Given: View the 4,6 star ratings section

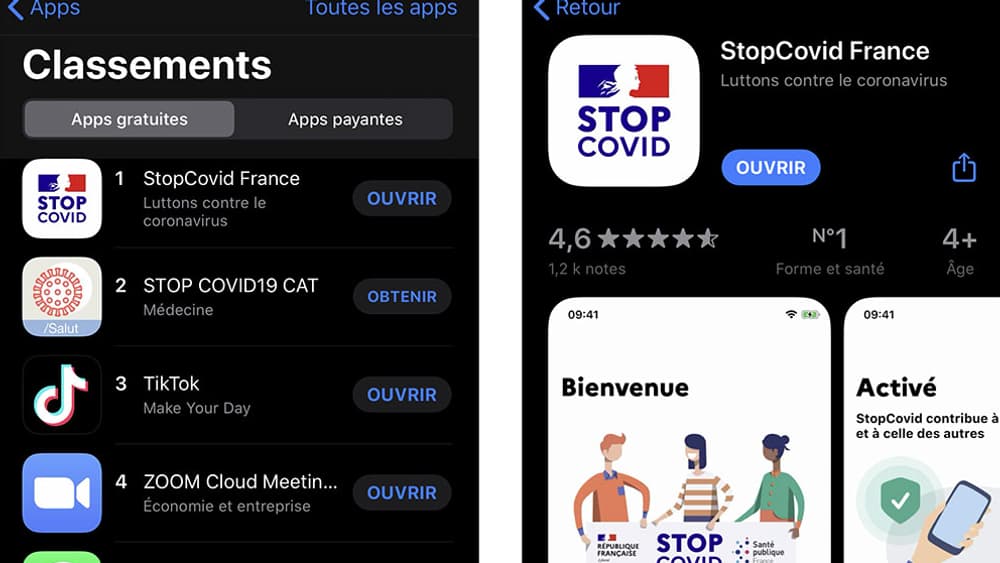Looking at the screenshot, I should coord(632,250).
